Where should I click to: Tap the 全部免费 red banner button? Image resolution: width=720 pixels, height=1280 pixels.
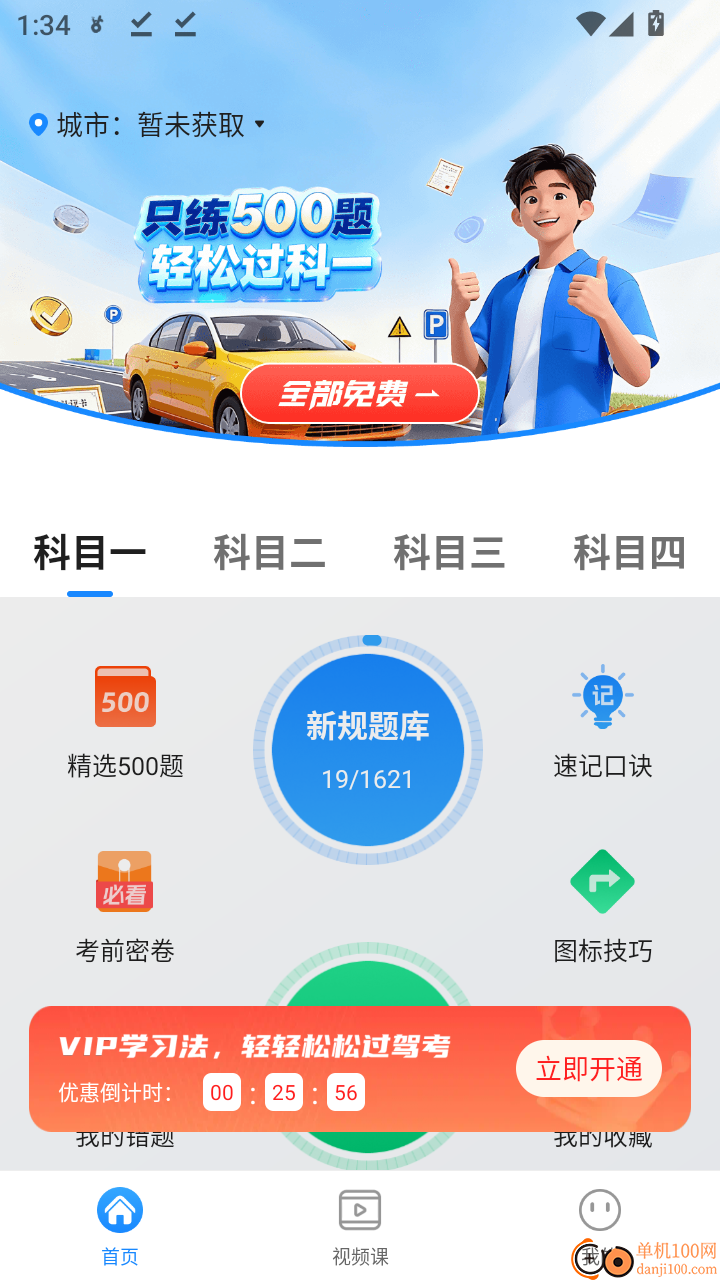[x=359, y=393]
